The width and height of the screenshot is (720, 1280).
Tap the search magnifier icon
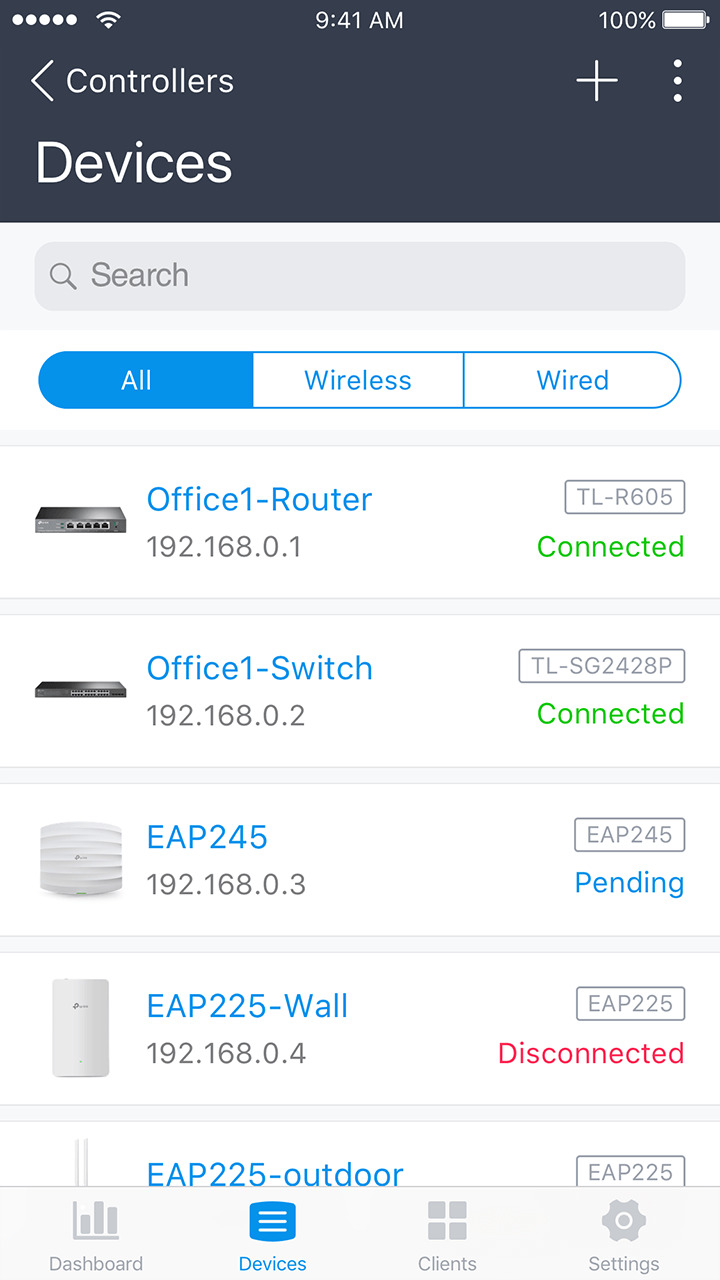pos(63,276)
